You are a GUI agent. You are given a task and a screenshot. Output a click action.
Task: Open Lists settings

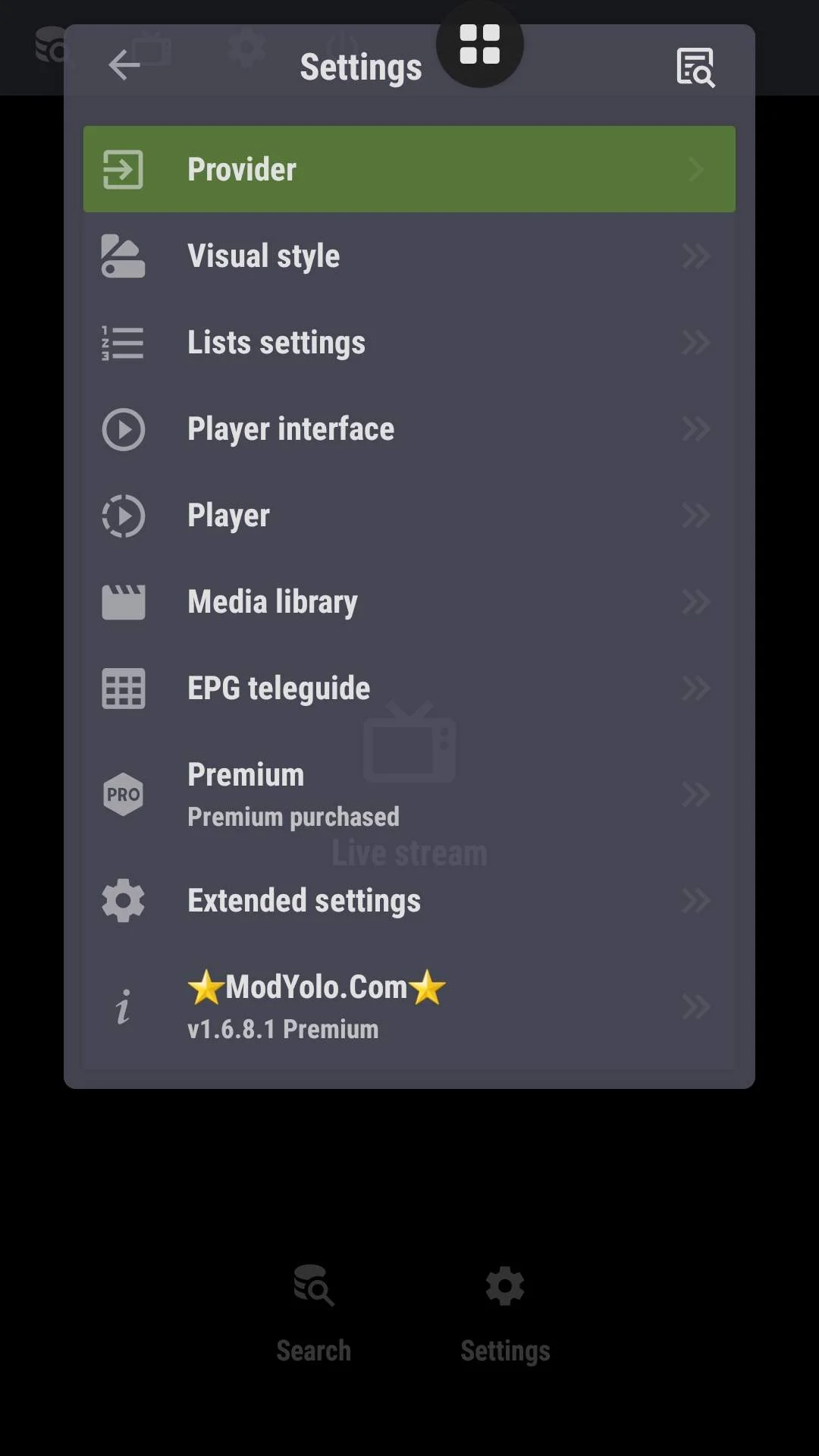[409, 343]
